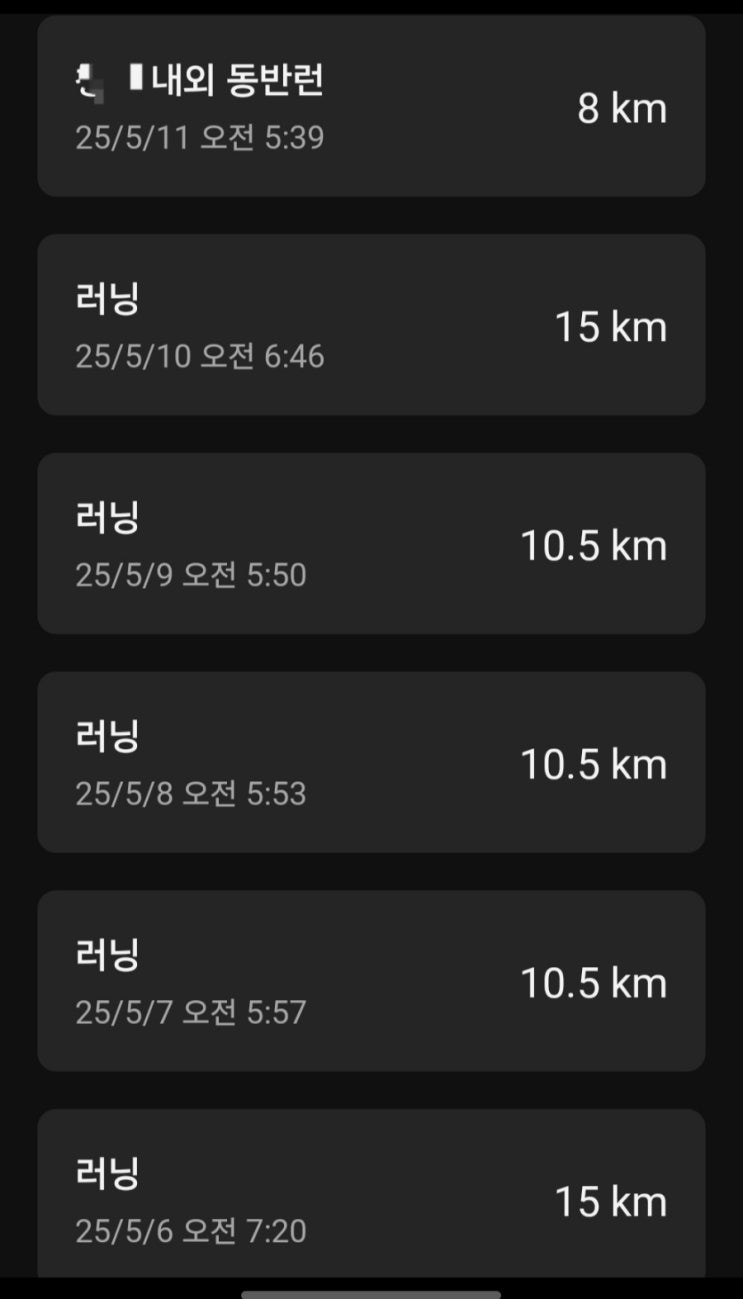Screen dimensions: 743x1299
Task: View the 러닝 entry dated 25/5/9 오전 5:50
Action: 371,543
